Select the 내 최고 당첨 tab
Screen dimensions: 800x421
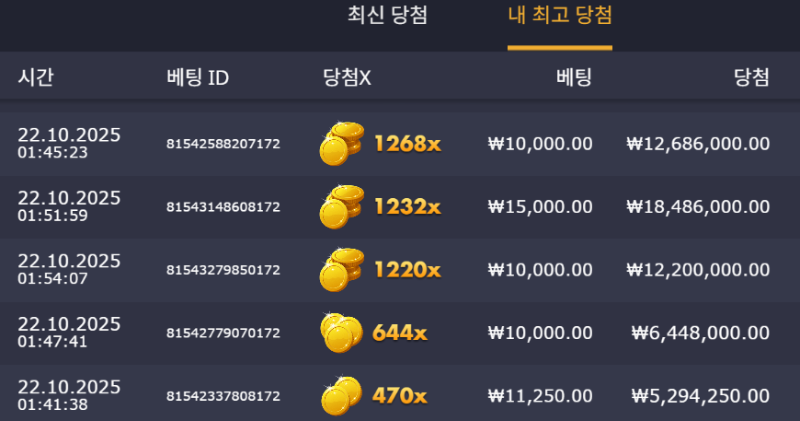pyautogui.click(x=559, y=17)
